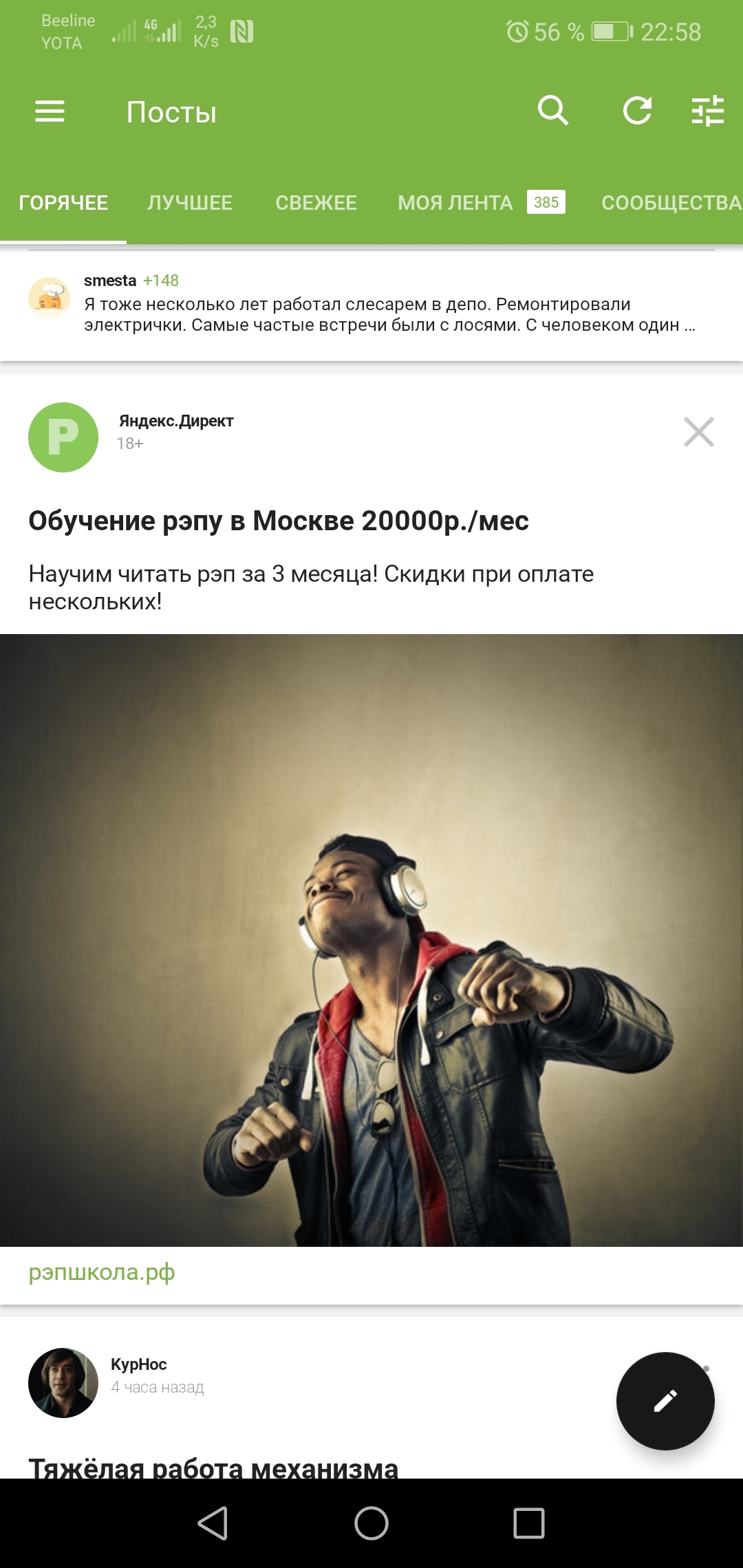Open feed filter settings icon
Image resolution: width=743 pixels, height=1568 pixels.
pos(708,111)
